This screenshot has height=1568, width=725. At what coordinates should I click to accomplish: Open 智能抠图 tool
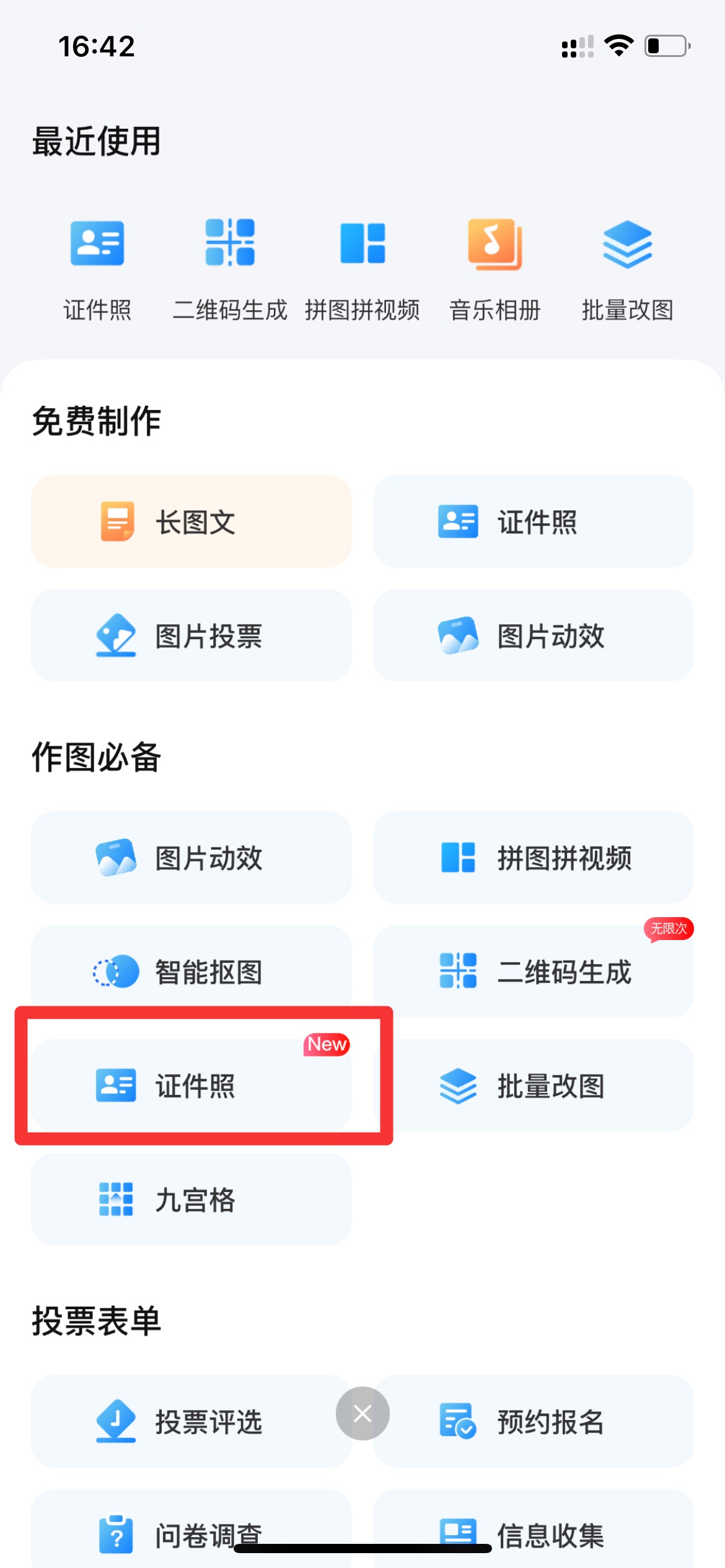pyautogui.click(x=191, y=972)
